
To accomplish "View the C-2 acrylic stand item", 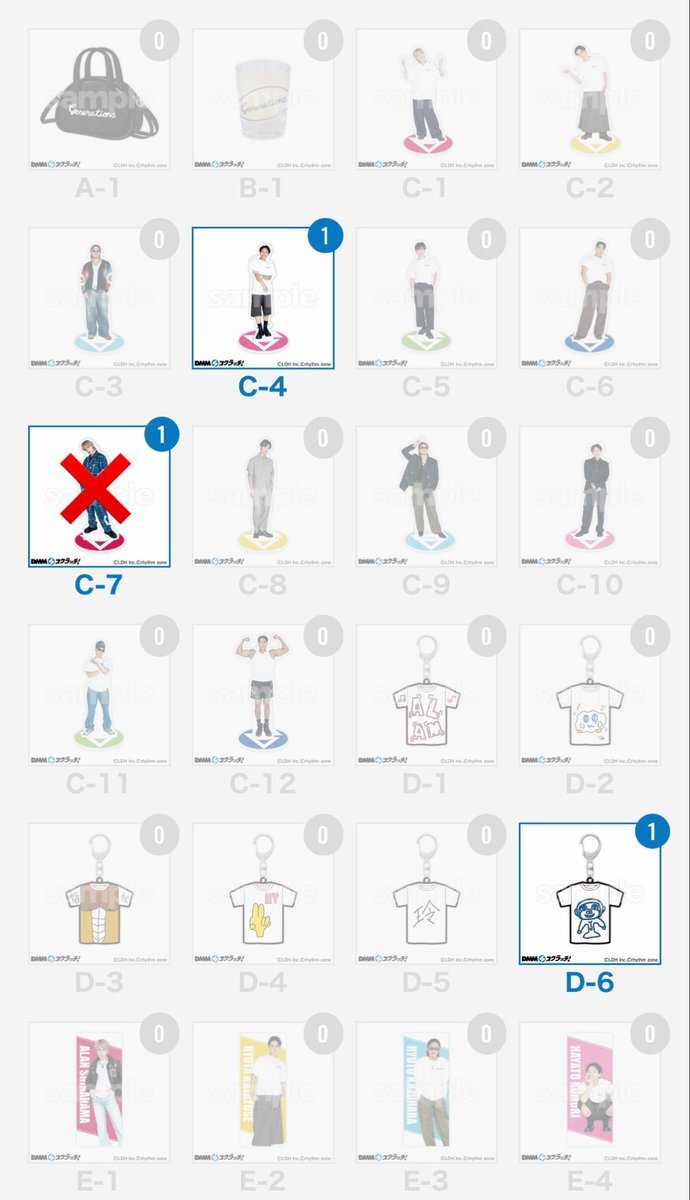I will (x=590, y=100).
